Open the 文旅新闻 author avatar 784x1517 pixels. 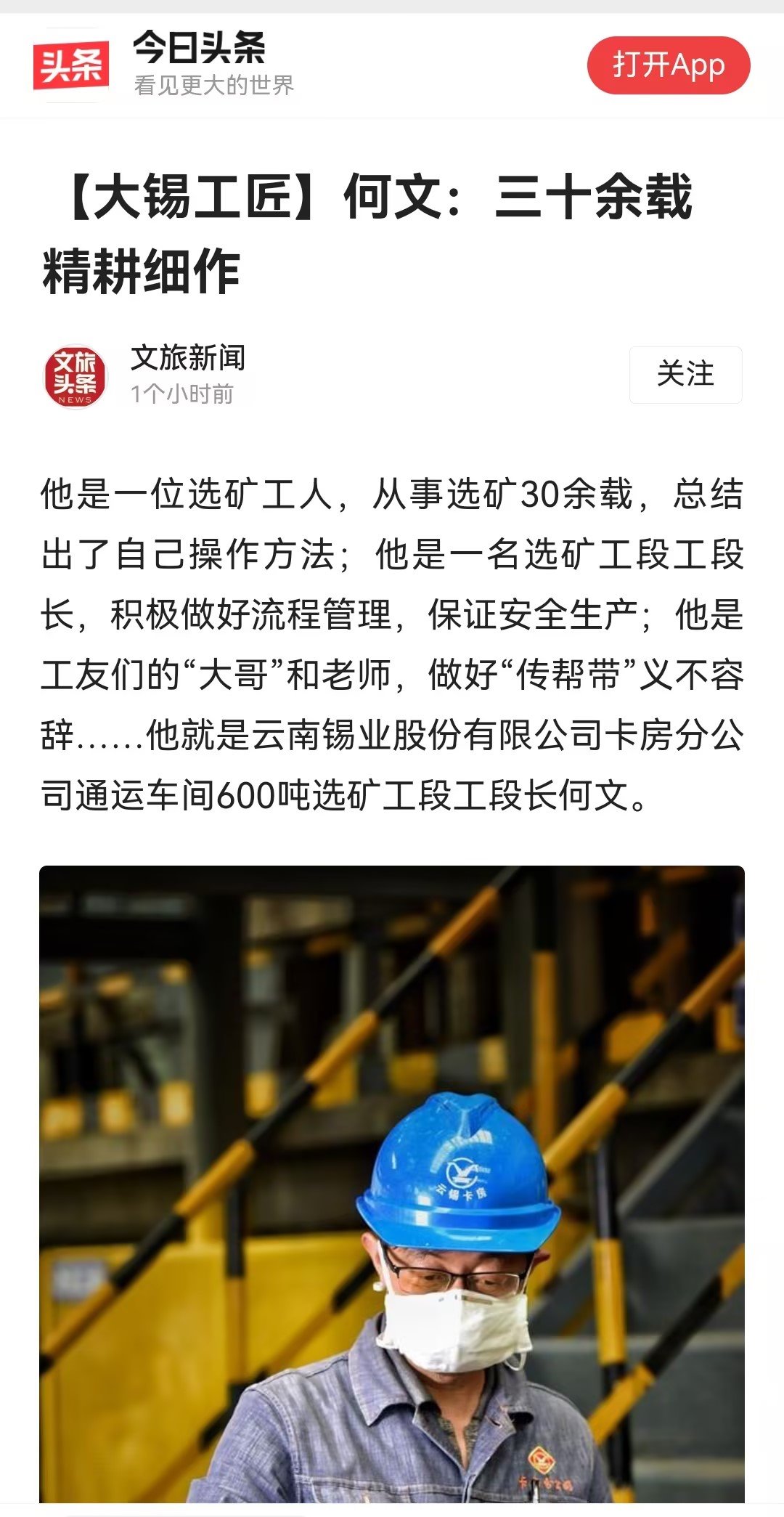pyautogui.click(x=75, y=375)
